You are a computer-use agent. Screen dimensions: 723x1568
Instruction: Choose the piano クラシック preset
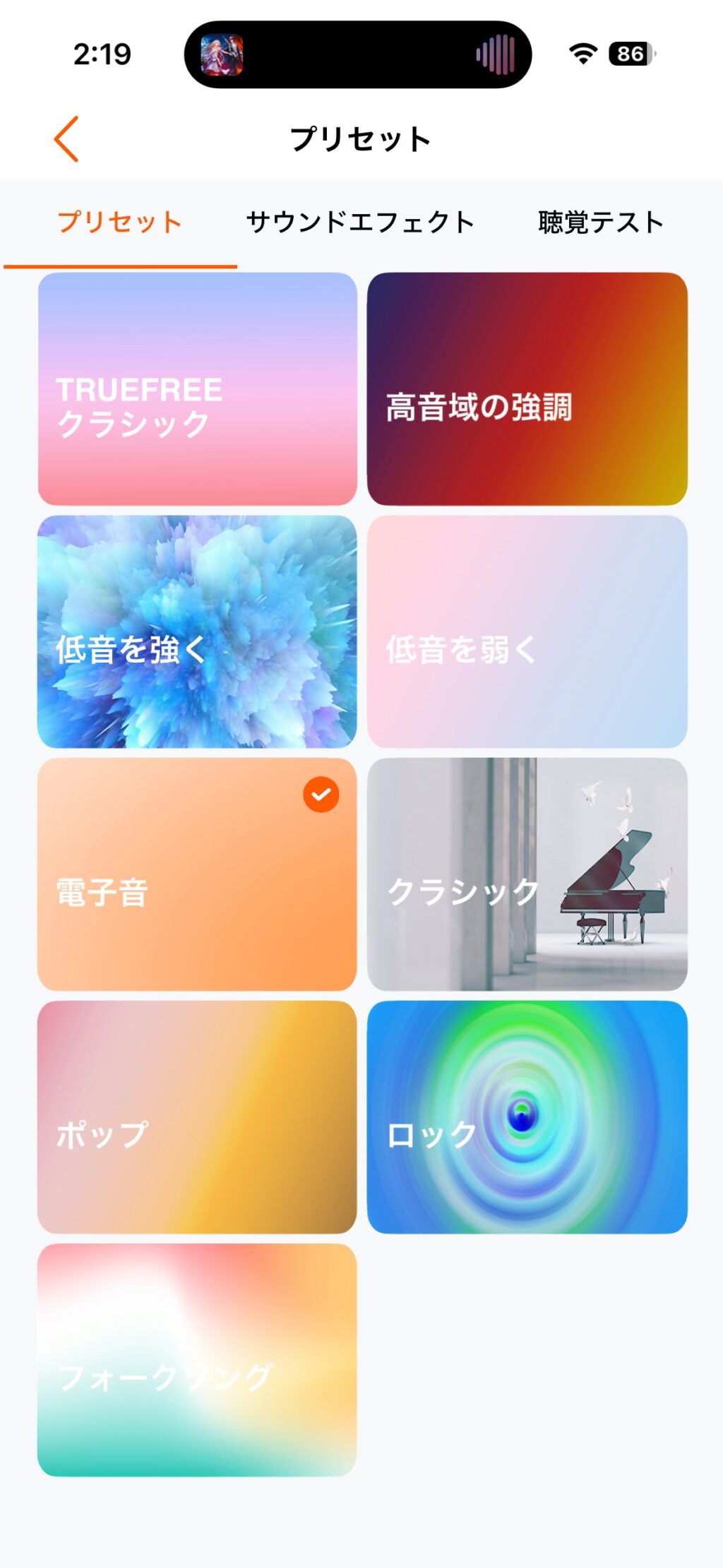(x=527, y=874)
